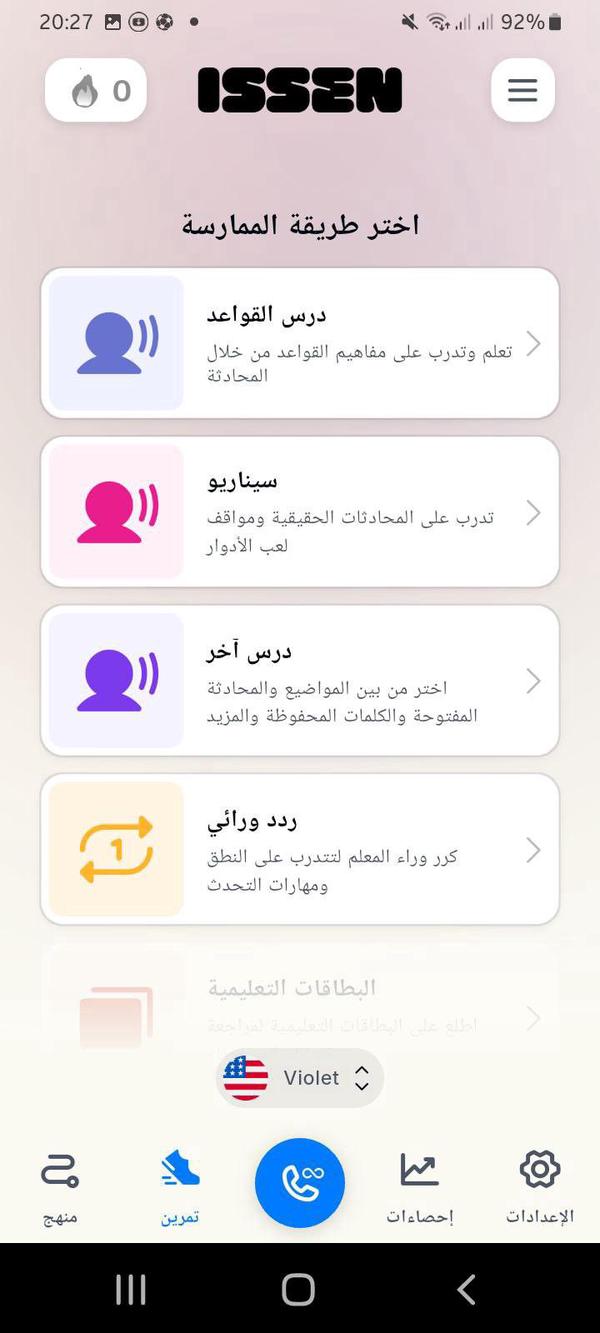Open the hamburger menu
Screen dimensions: 600x1333
[522, 90]
